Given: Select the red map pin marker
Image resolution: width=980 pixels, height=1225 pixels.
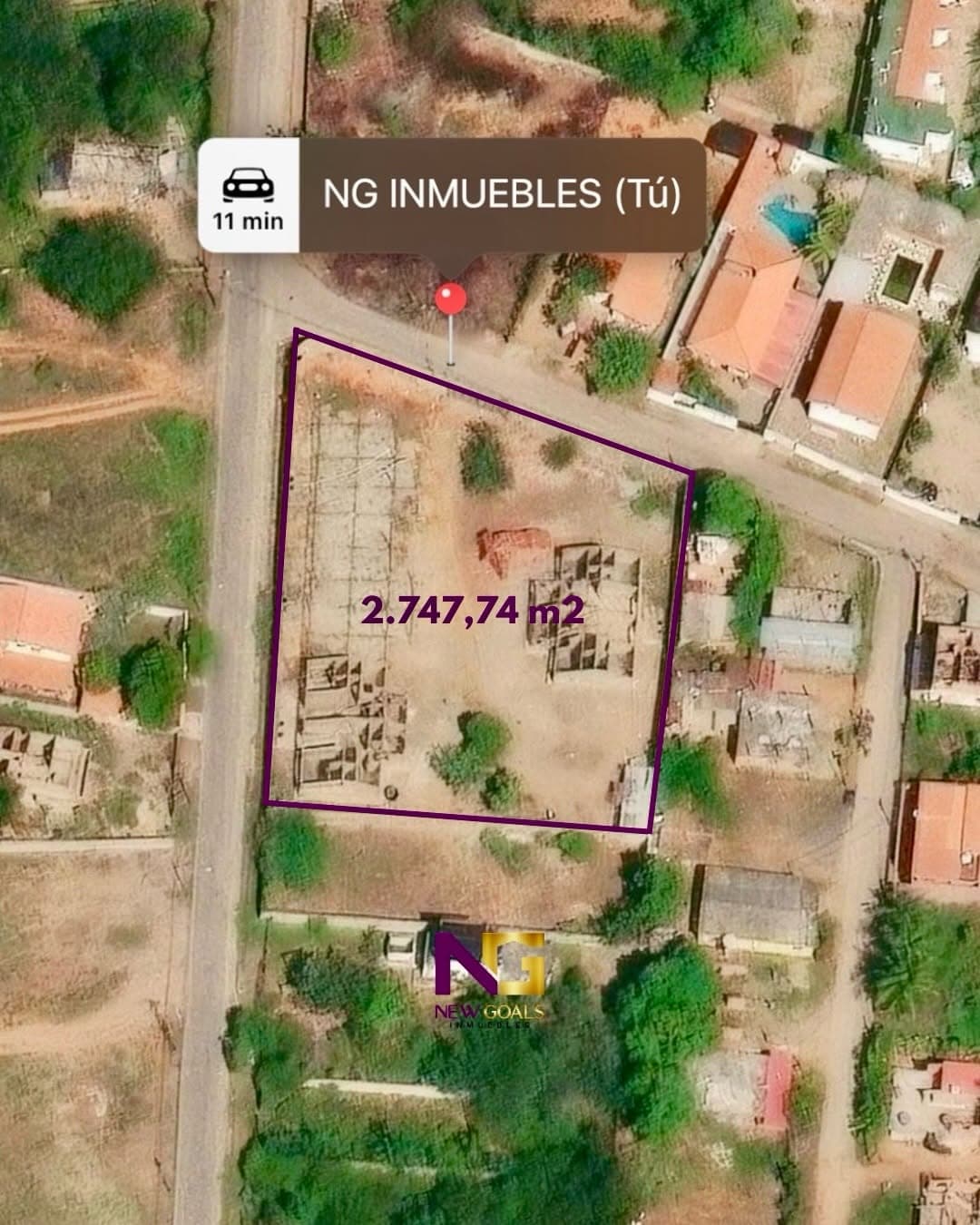Looking at the screenshot, I should tap(451, 299).
